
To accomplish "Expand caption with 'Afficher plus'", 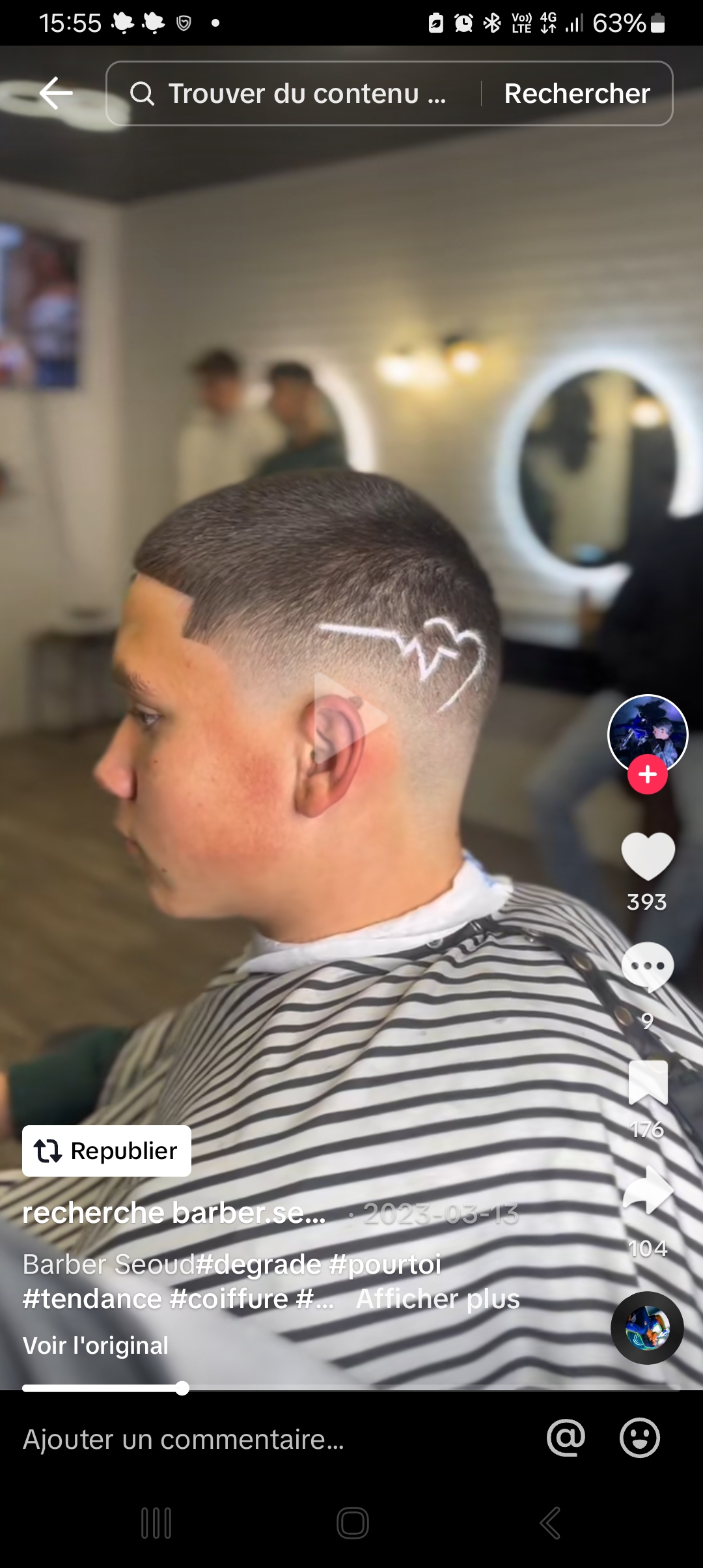I will point(437,1298).
